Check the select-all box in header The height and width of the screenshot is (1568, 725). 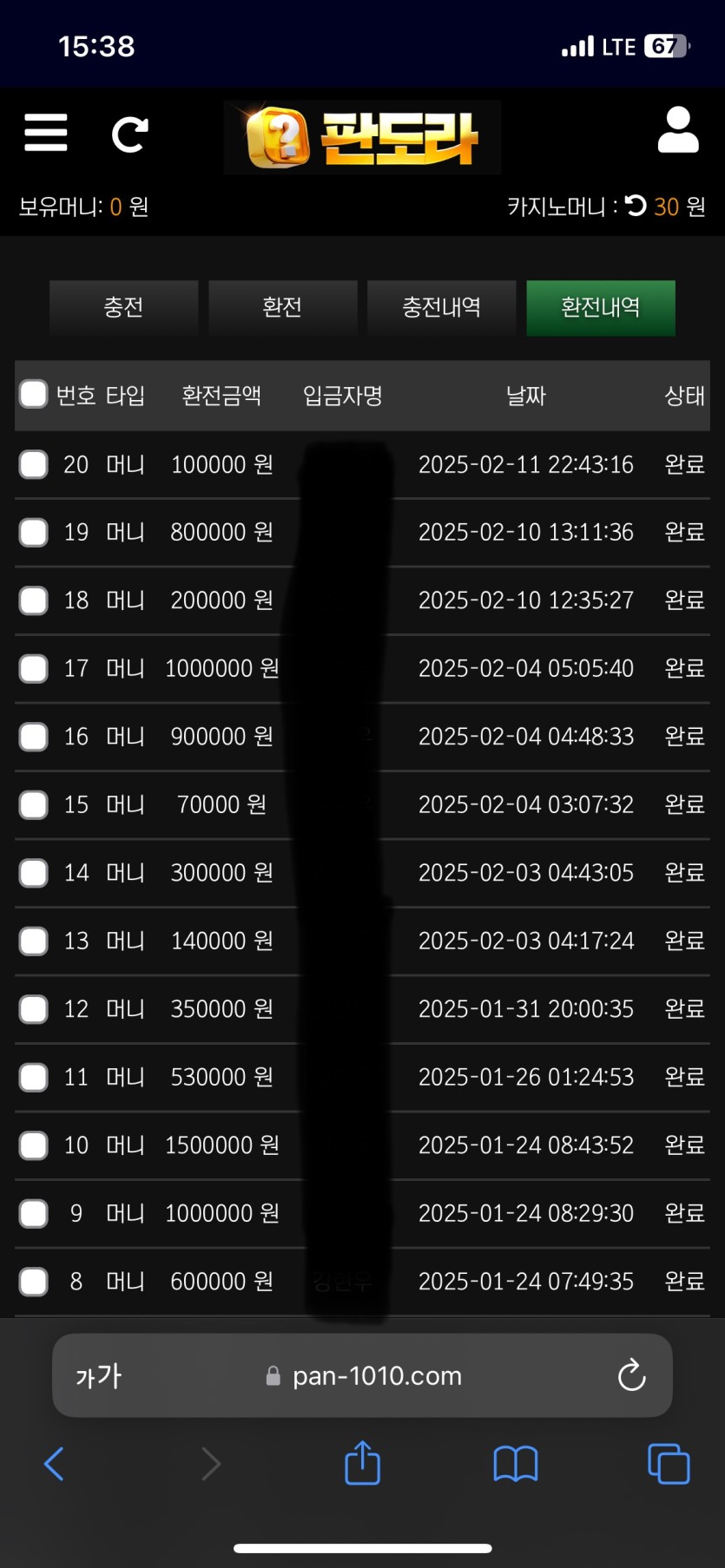(33, 394)
